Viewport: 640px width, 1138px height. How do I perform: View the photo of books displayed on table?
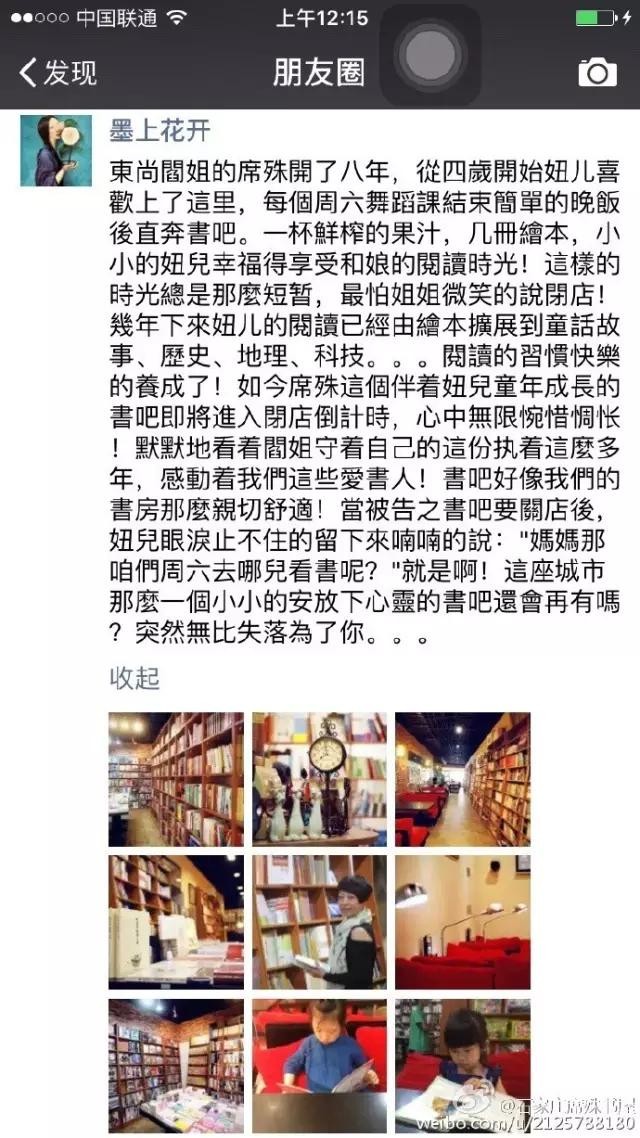pos(176,921)
